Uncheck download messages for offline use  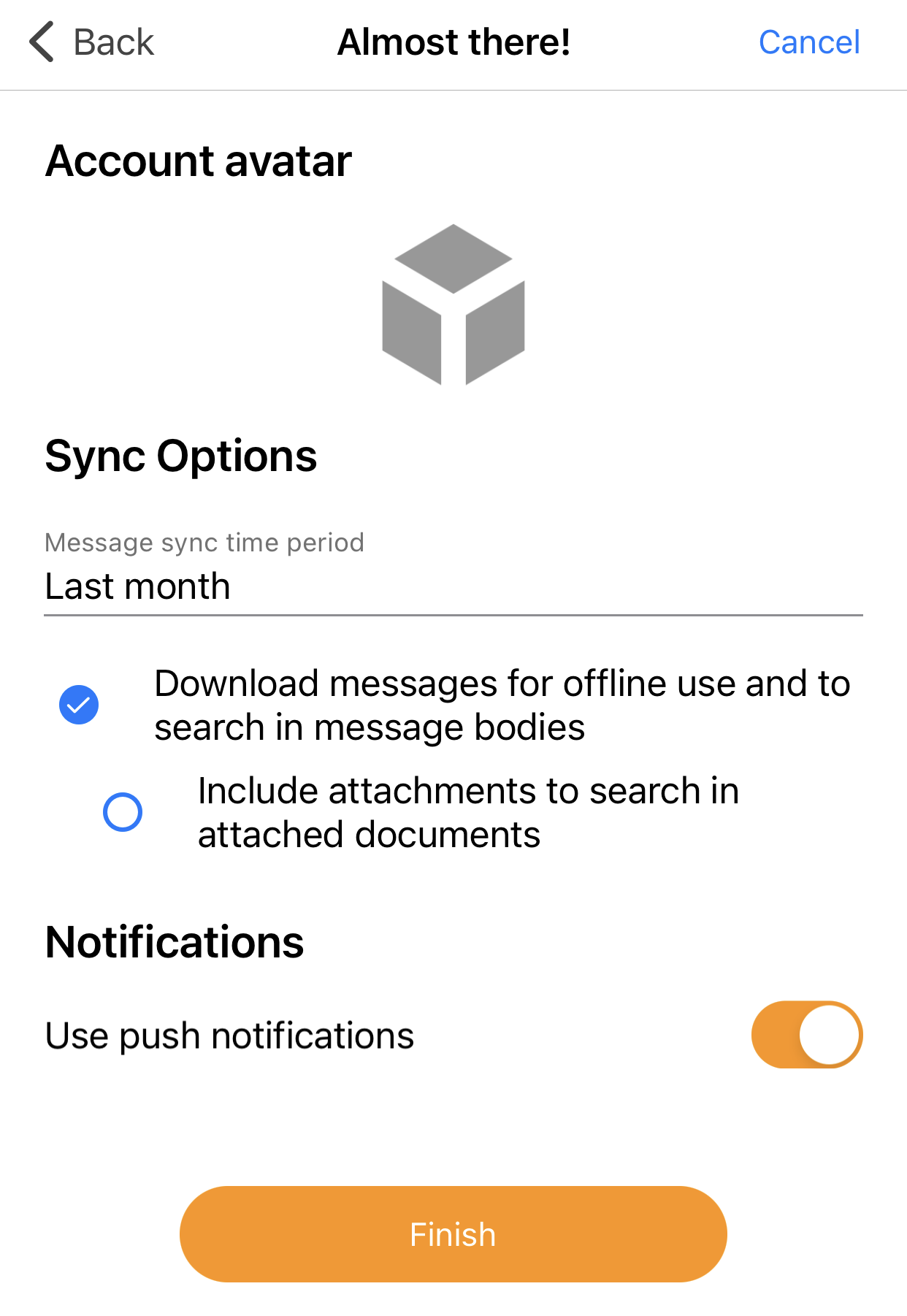click(x=78, y=704)
